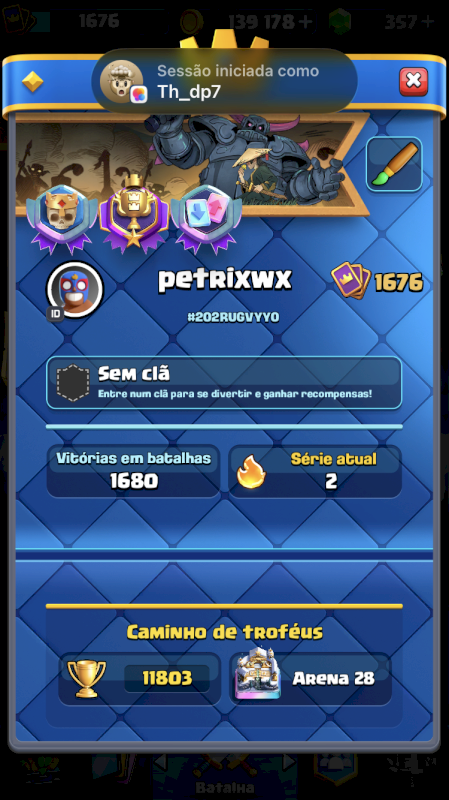Tap the skull king badge

62,217
